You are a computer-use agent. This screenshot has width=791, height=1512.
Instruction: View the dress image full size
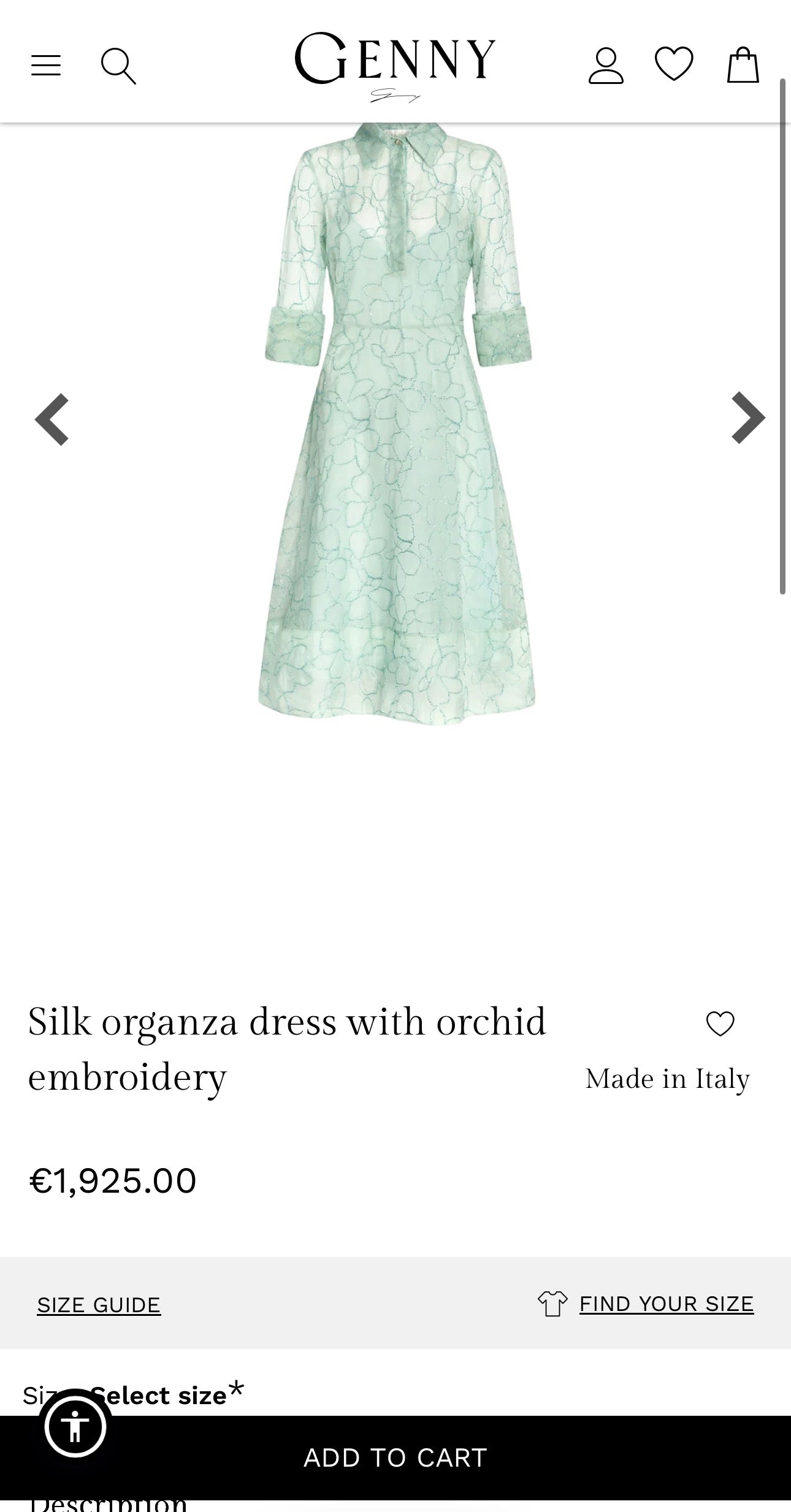(x=397, y=424)
